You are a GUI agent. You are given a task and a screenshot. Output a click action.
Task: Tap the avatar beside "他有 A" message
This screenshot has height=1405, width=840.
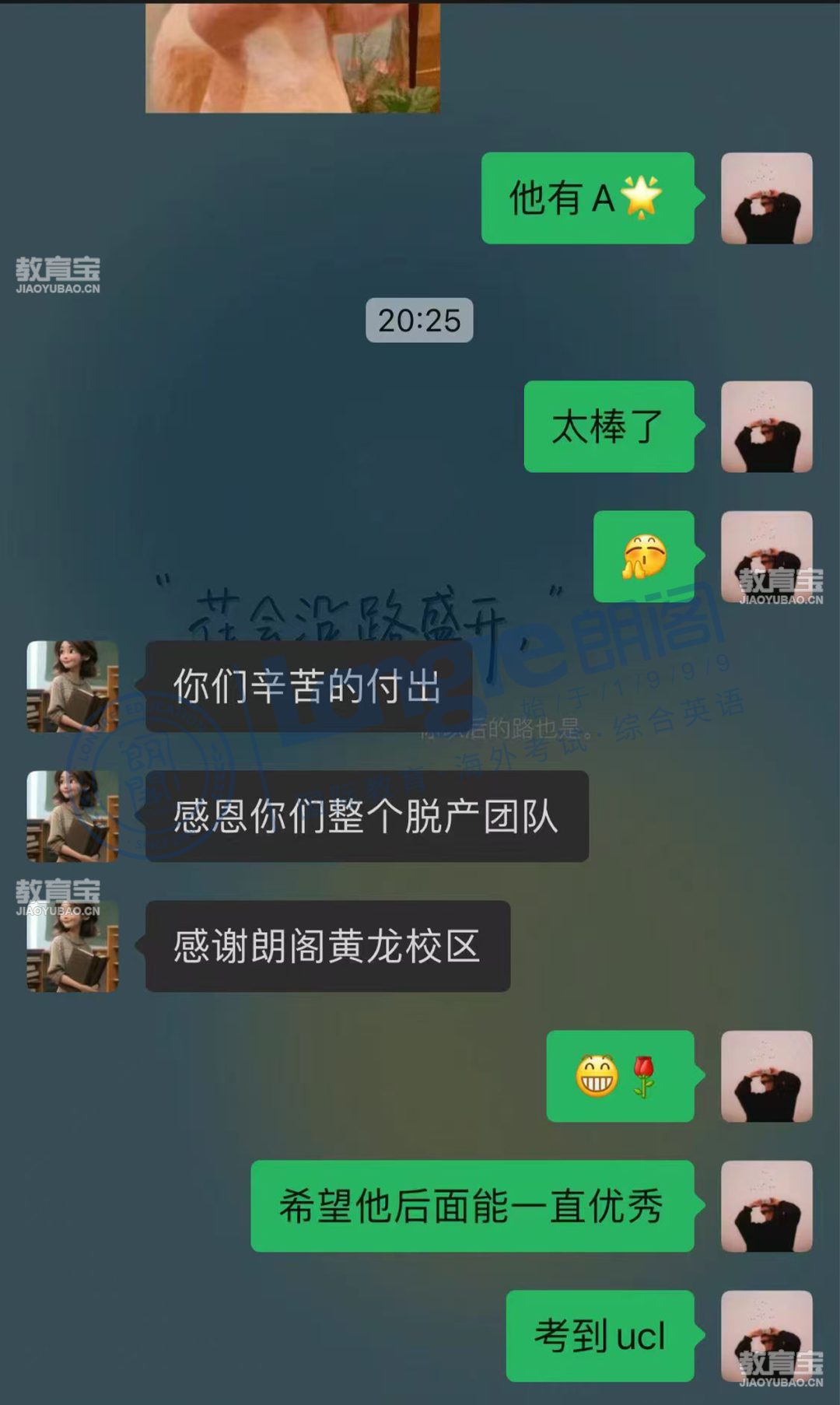click(766, 198)
